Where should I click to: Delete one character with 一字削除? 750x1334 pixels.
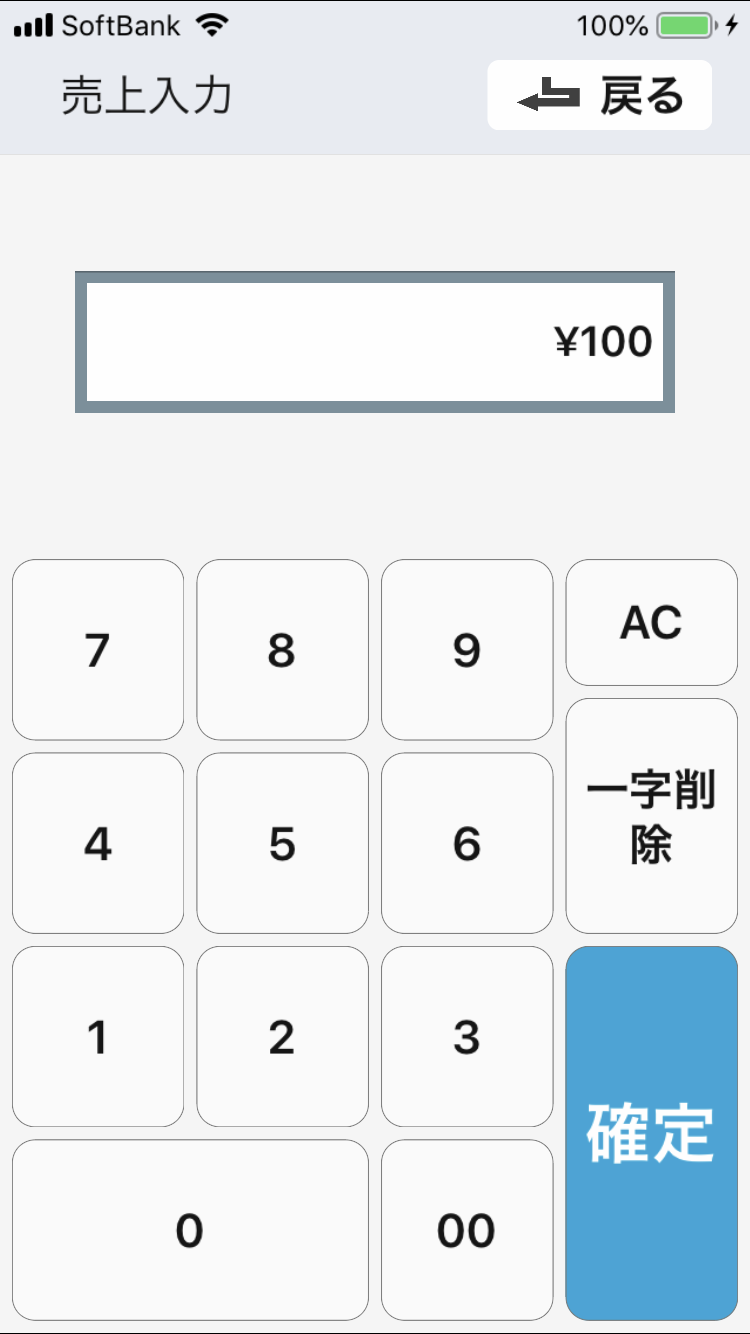click(x=651, y=816)
